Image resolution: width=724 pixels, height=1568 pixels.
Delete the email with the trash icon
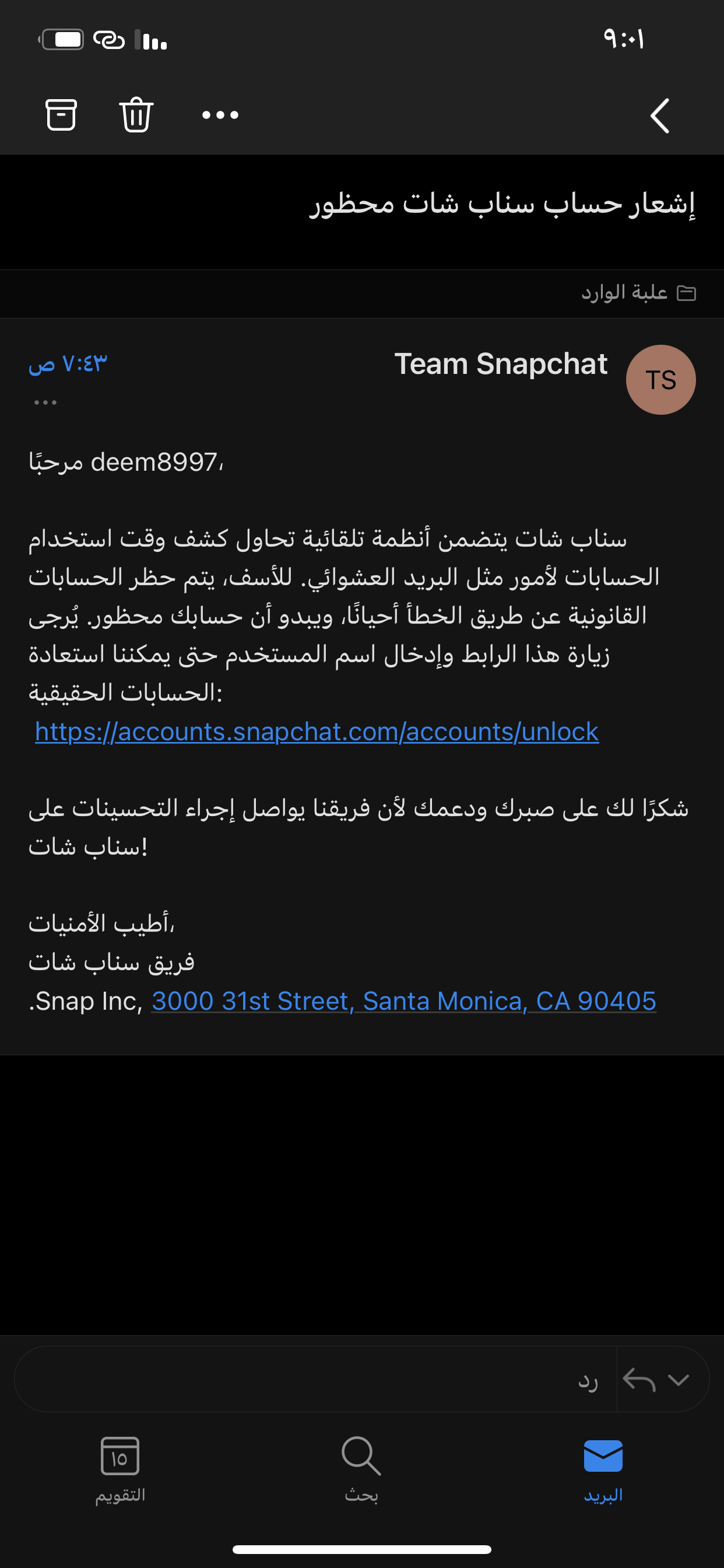tap(136, 114)
